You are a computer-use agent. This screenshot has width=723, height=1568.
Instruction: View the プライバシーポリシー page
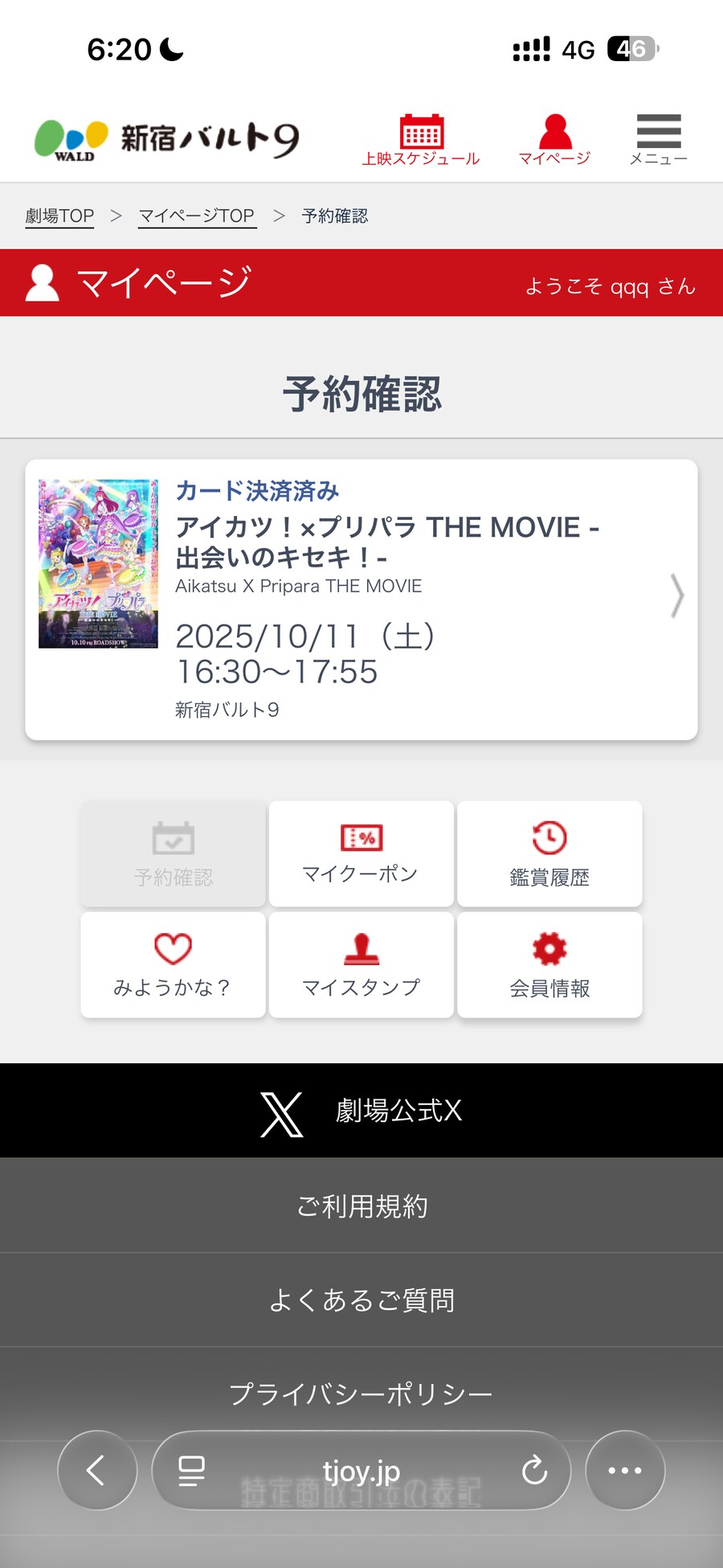(361, 1394)
